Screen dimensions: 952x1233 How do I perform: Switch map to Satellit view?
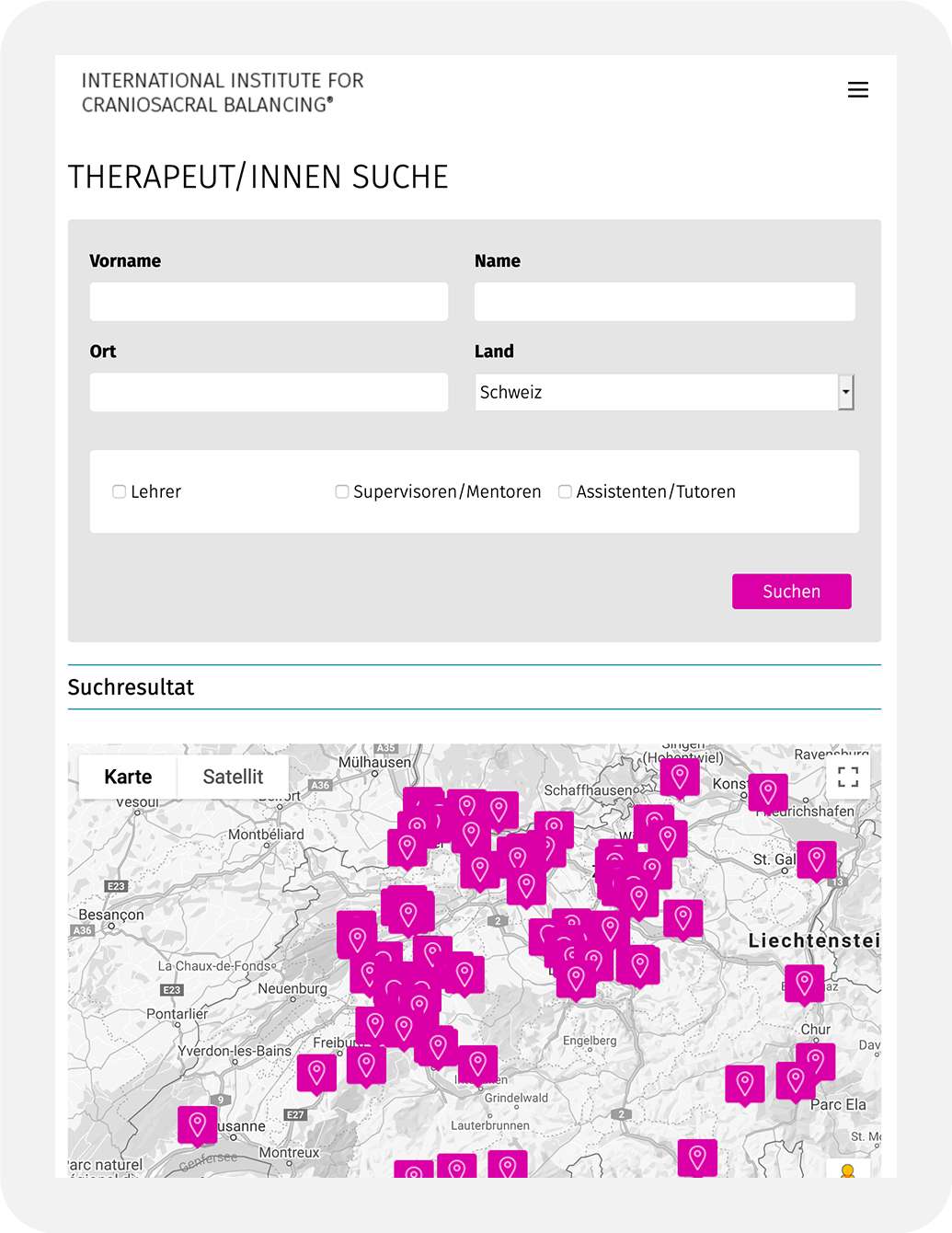coord(233,777)
